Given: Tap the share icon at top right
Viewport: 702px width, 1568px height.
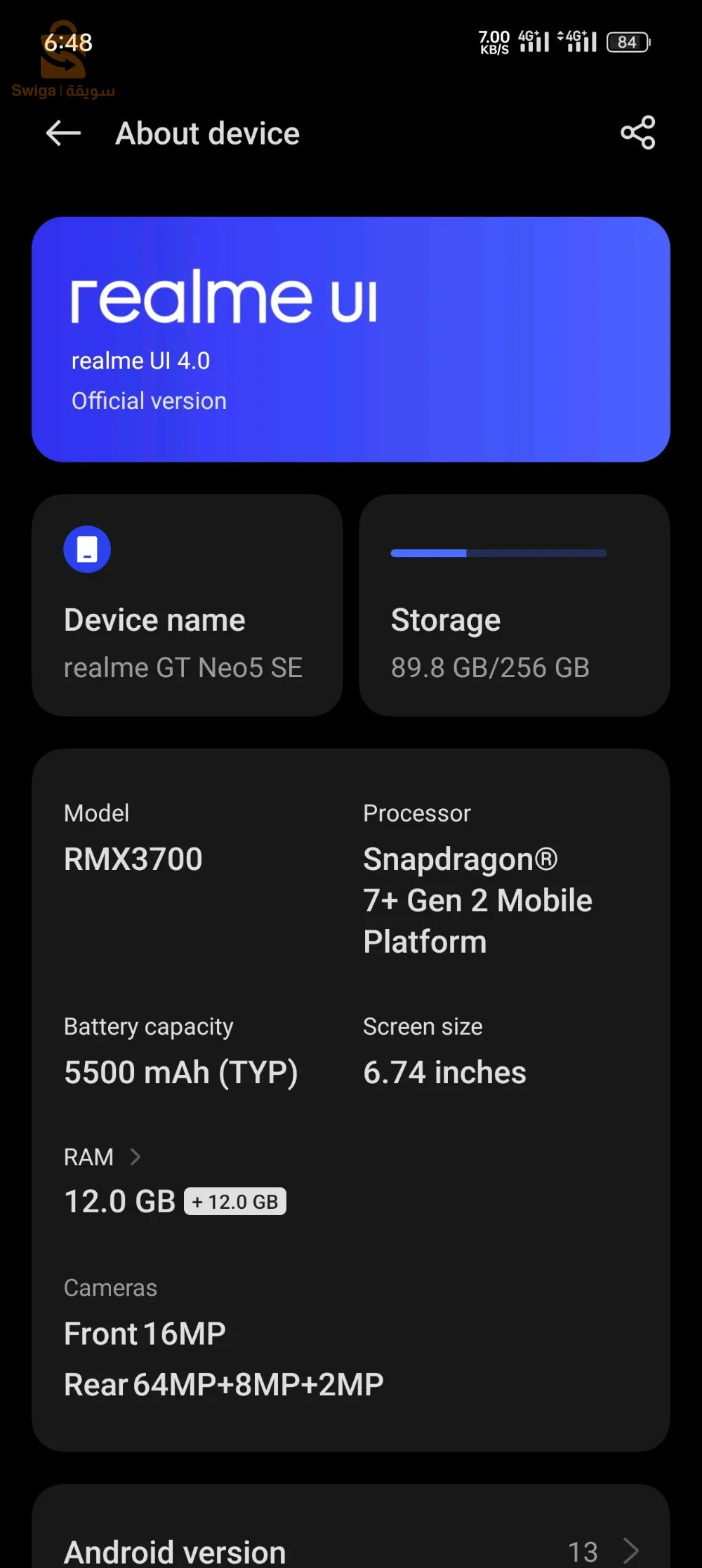Looking at the screenshot, I should click(637, 133).
